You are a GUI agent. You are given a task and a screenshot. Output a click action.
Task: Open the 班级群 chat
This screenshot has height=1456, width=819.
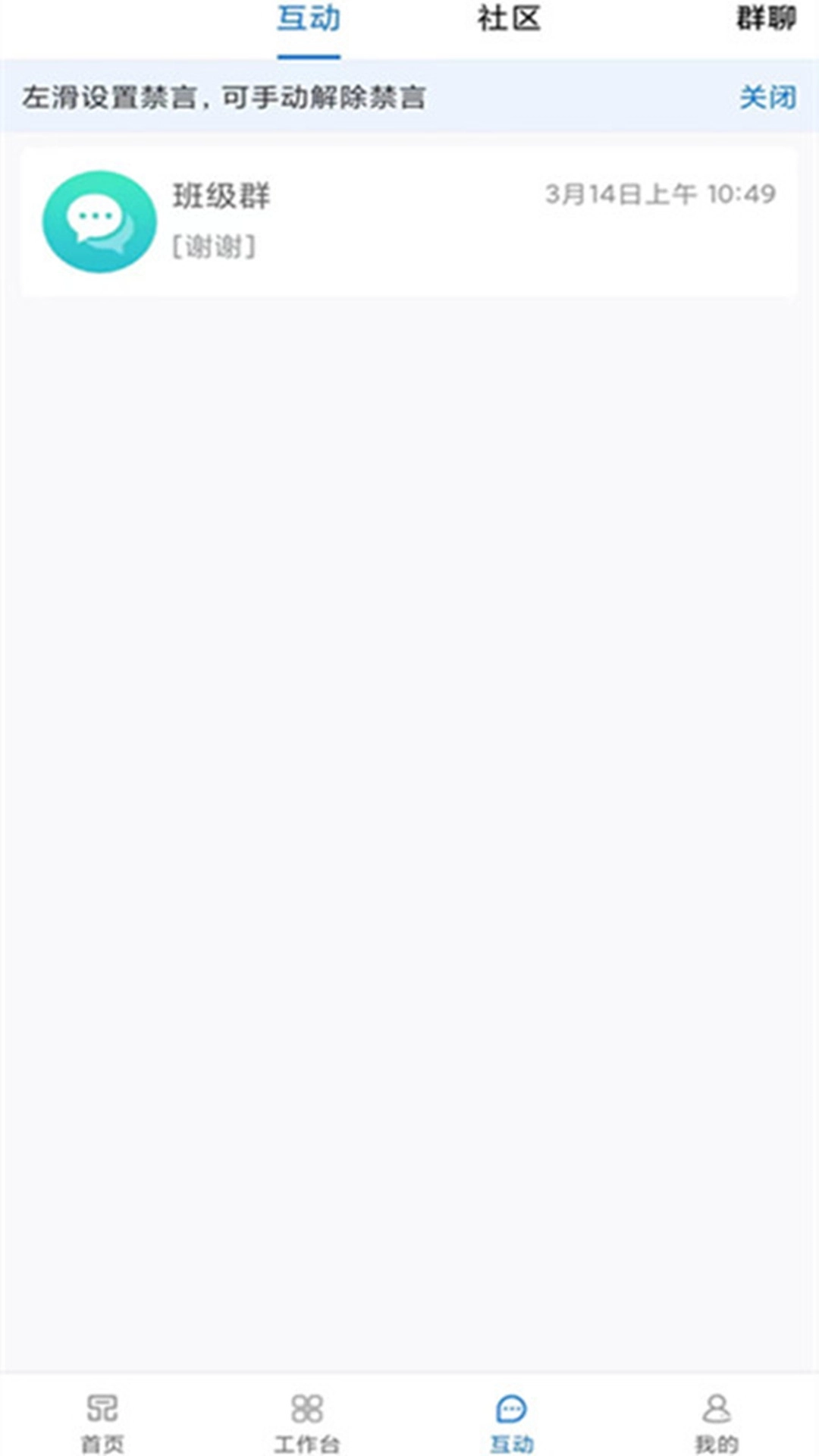(409, 221)
